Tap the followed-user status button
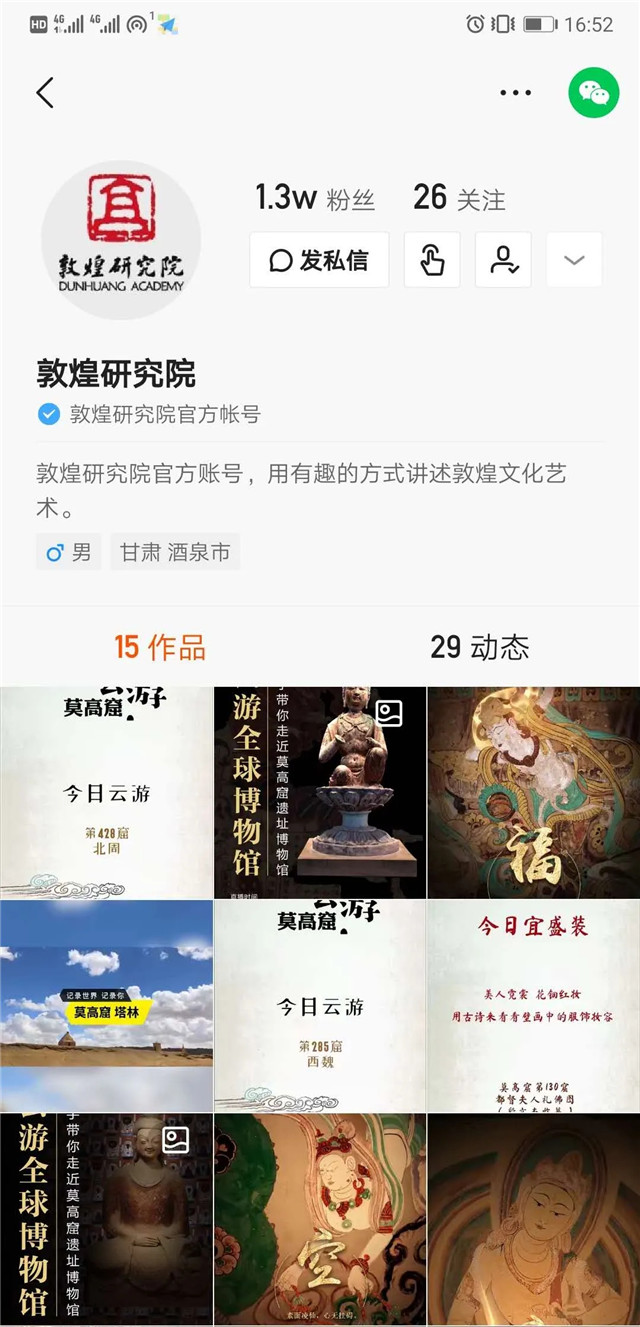The height and width of the screenshot is (1327, 640). point(503,260)
